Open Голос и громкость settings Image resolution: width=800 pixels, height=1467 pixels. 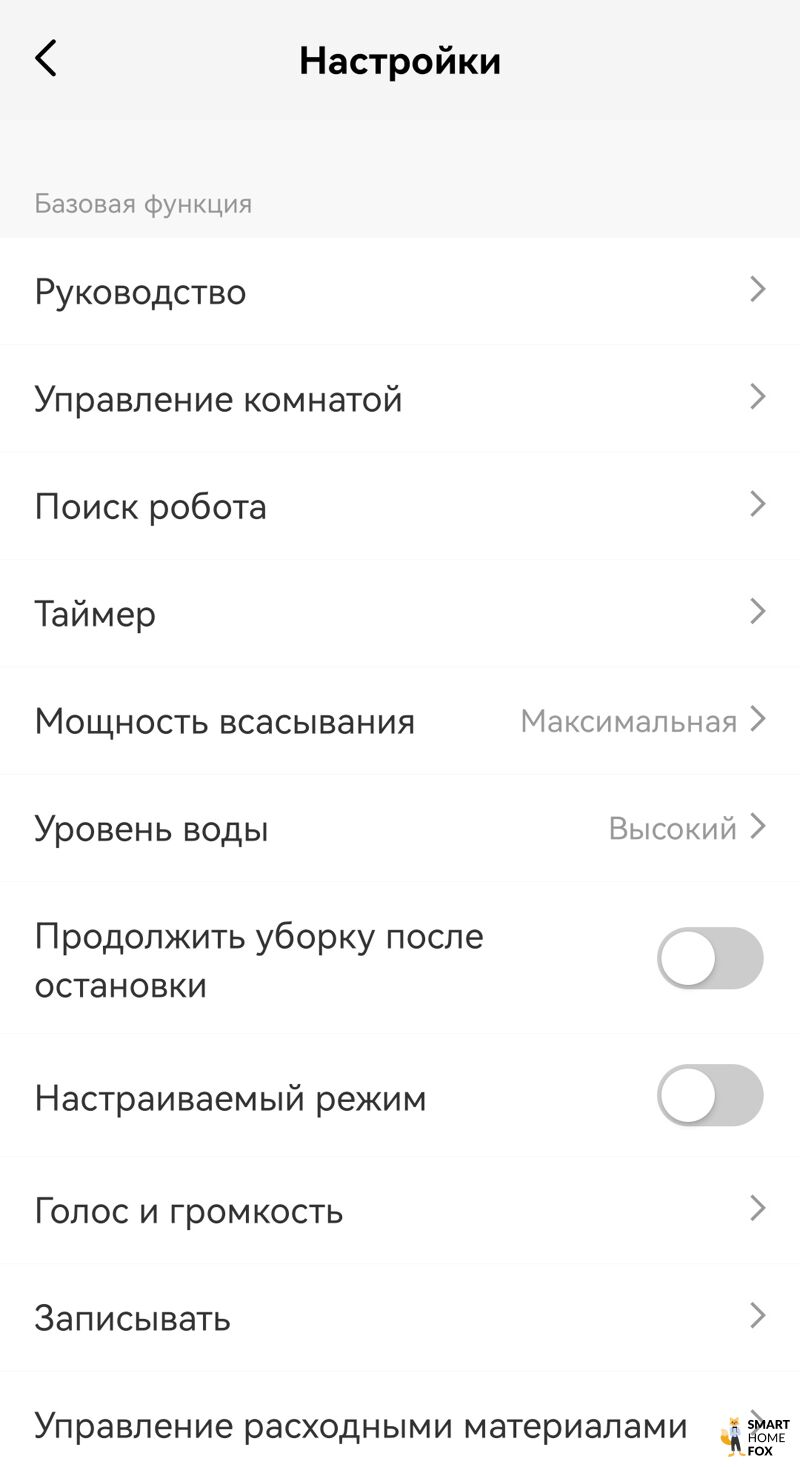click(x=400, y=1210)
